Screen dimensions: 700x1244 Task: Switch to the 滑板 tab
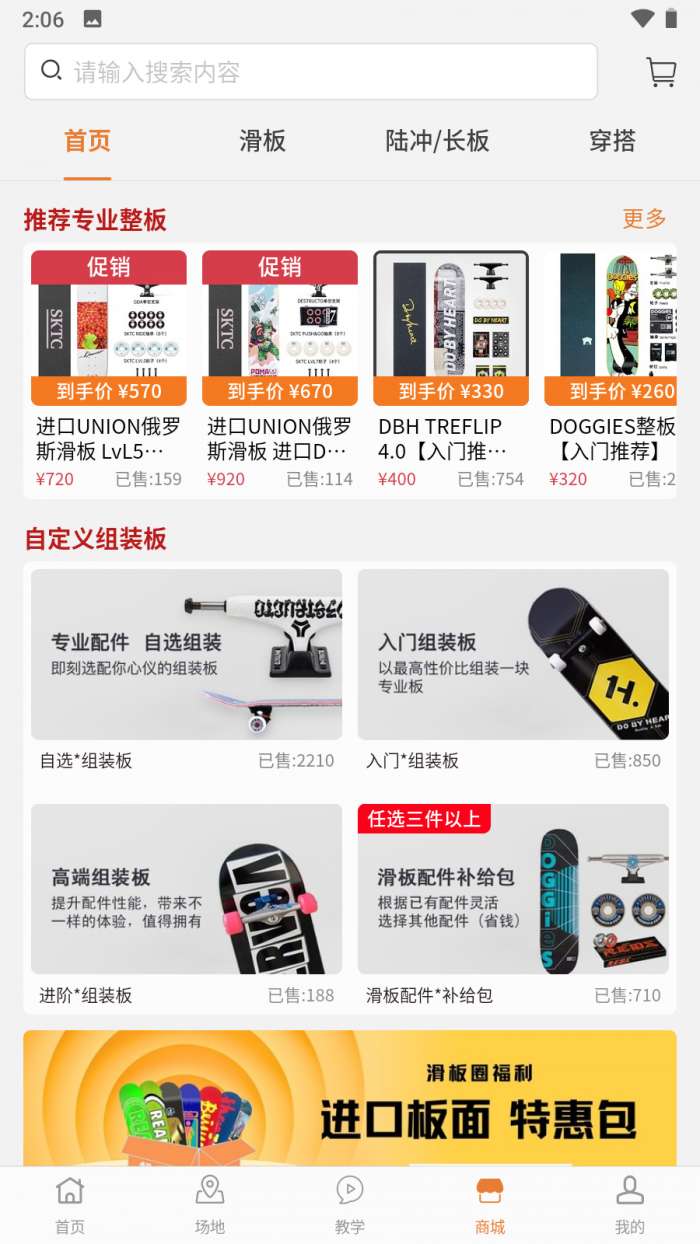tap(262, 141)
